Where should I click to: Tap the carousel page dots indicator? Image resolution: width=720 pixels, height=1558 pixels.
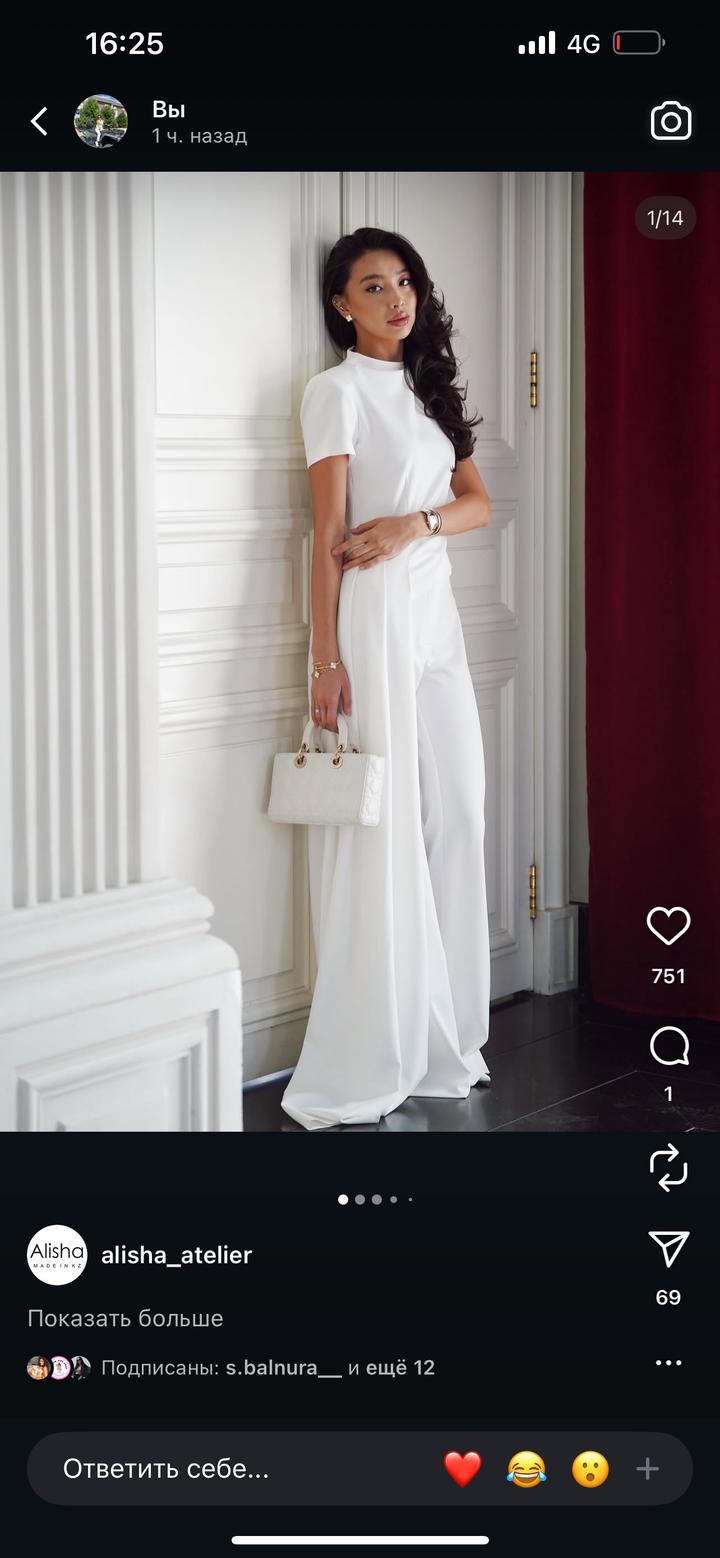pyautogui.click(x=376, y=1199)
